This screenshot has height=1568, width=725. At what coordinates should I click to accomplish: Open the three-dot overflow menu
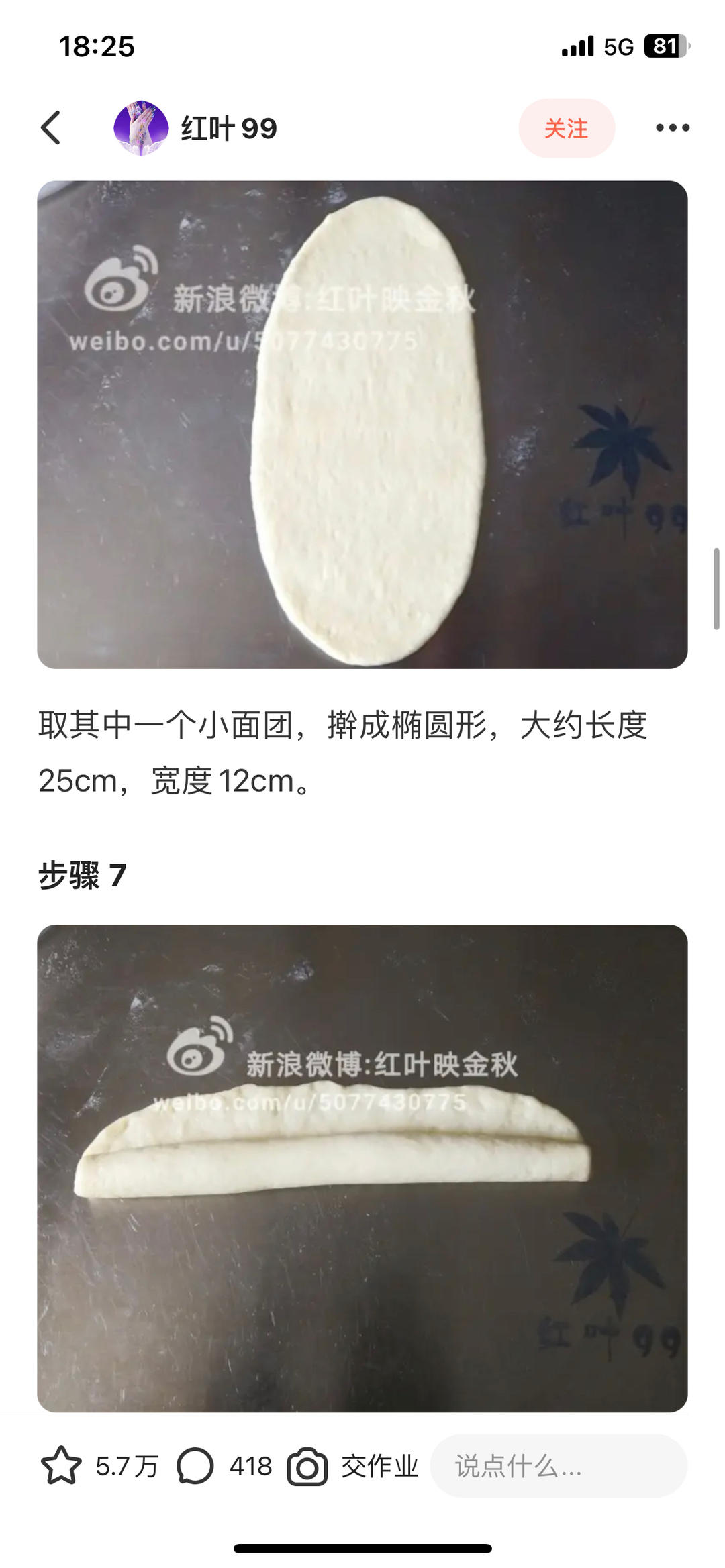point(673,127)
